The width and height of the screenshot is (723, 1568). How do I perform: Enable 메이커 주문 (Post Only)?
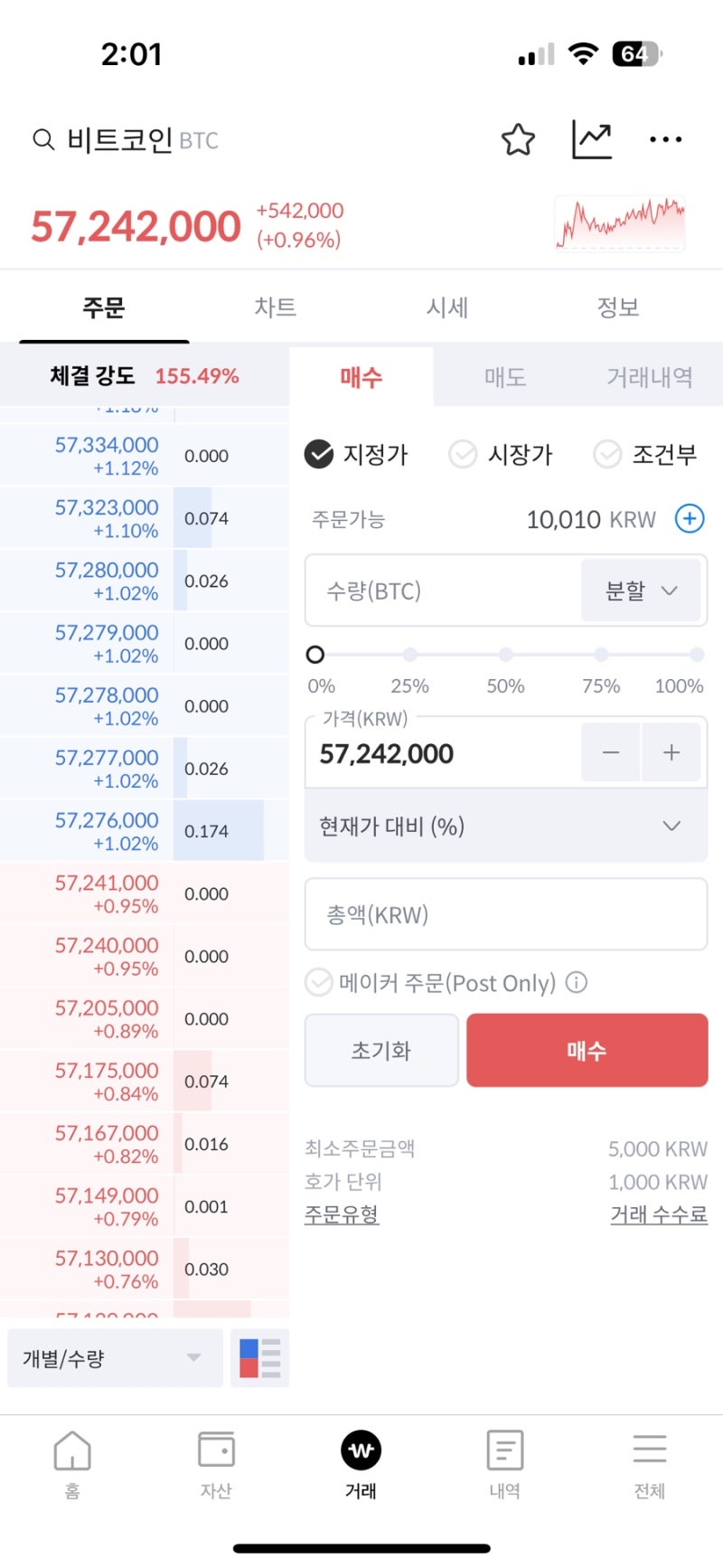pos(319,983)
